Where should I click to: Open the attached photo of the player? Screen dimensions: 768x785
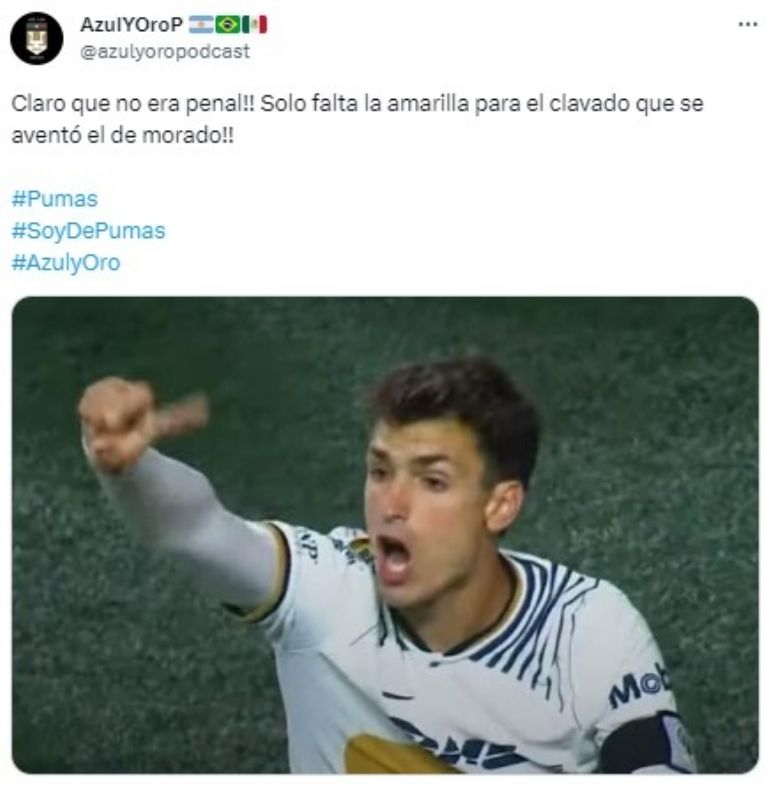pos(385,535)
